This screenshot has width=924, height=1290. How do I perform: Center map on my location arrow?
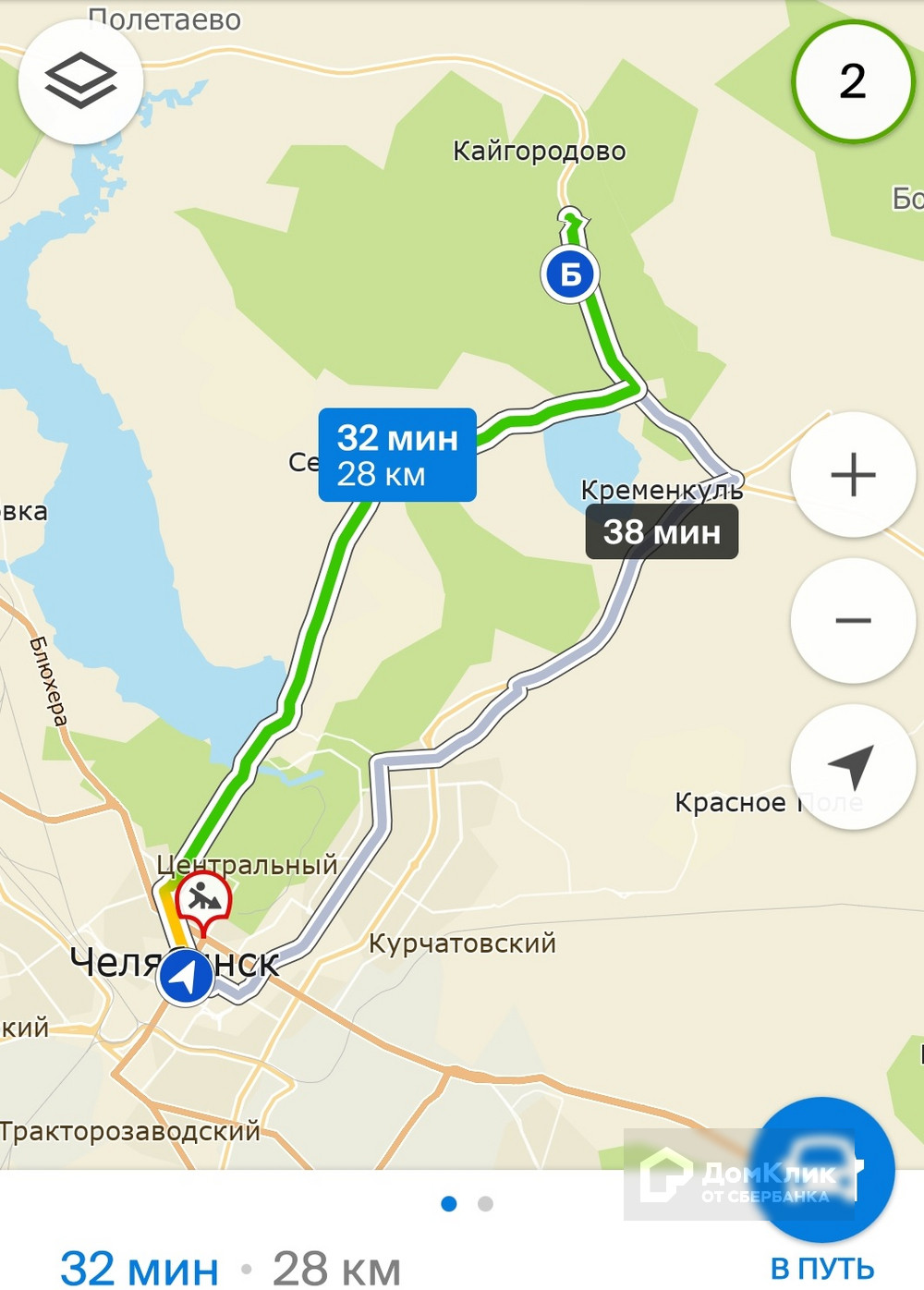pyautogui.click(x=853, y=767)
